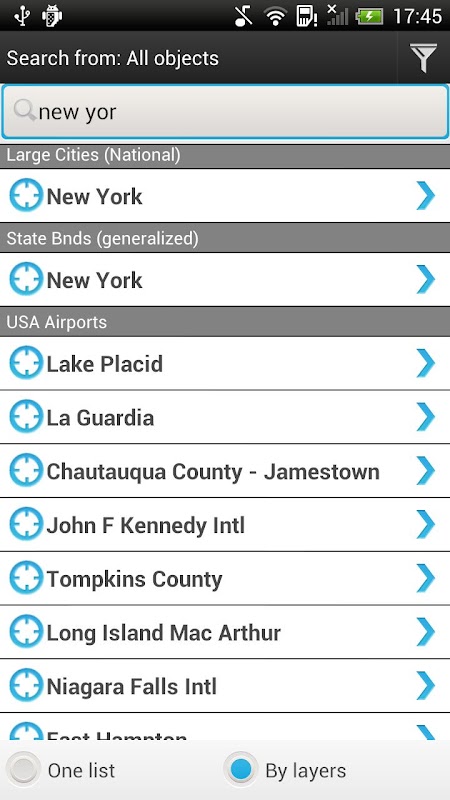The width and height of the screenshot is (450, 800).
Task: Open John F Kennedy Intl result
Action: 225,524
